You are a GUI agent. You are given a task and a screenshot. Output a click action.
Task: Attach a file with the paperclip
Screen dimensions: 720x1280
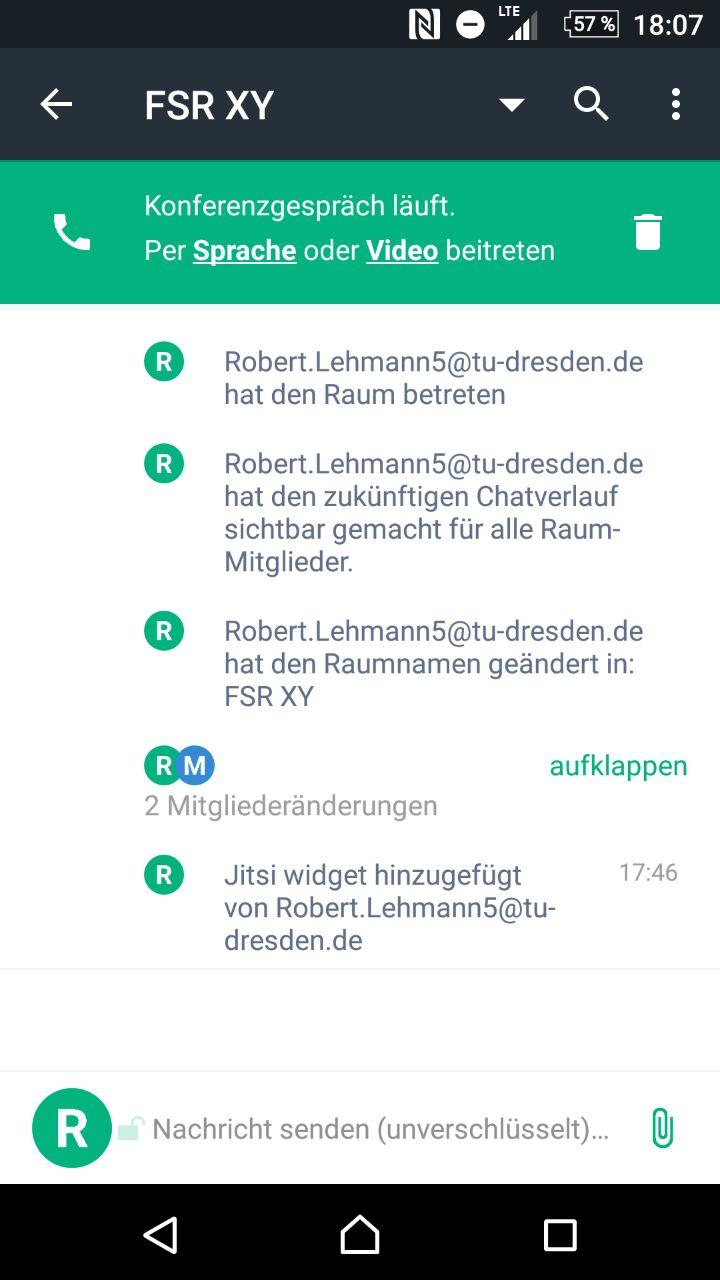[661, 1128]
